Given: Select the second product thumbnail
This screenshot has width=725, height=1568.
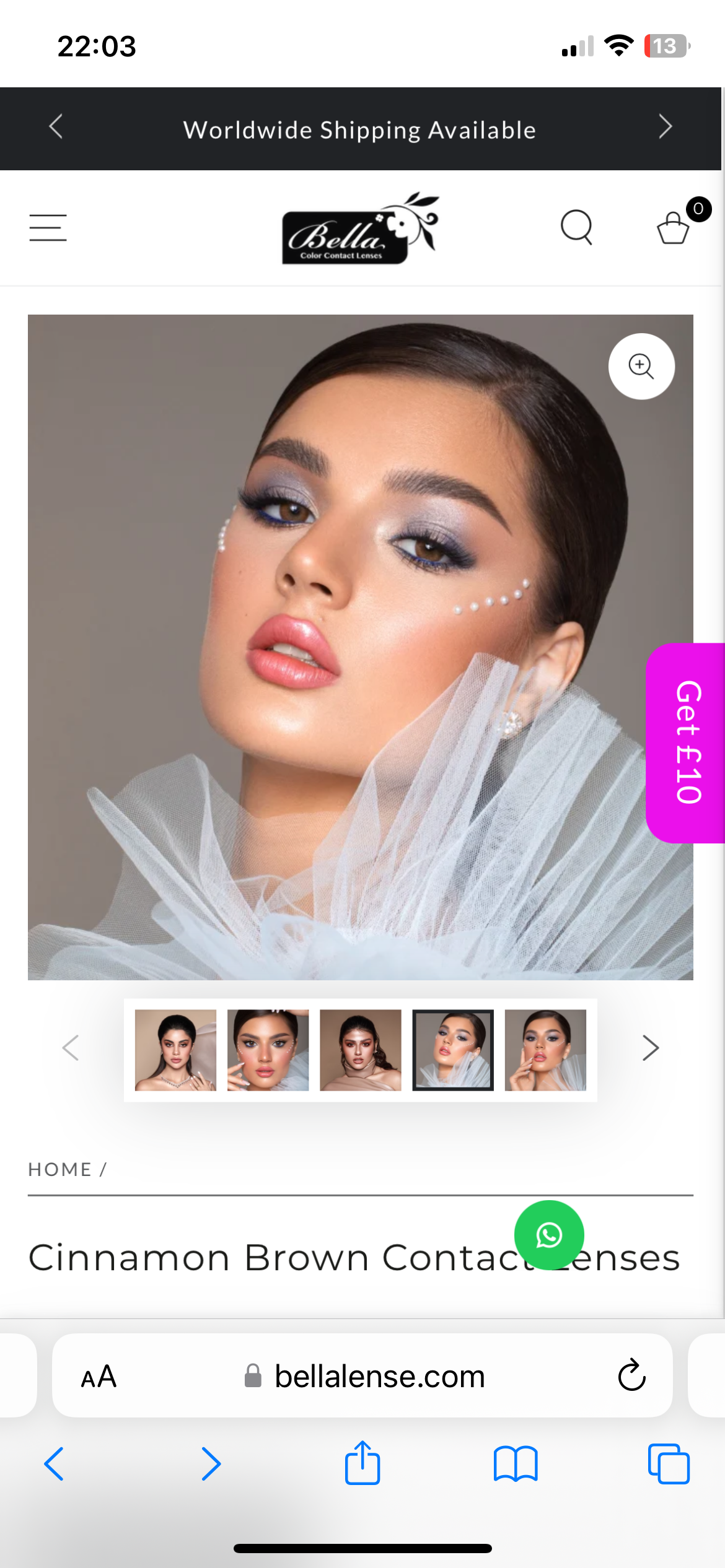Looking at the screenshot, I should click(x=268, y=1050).
